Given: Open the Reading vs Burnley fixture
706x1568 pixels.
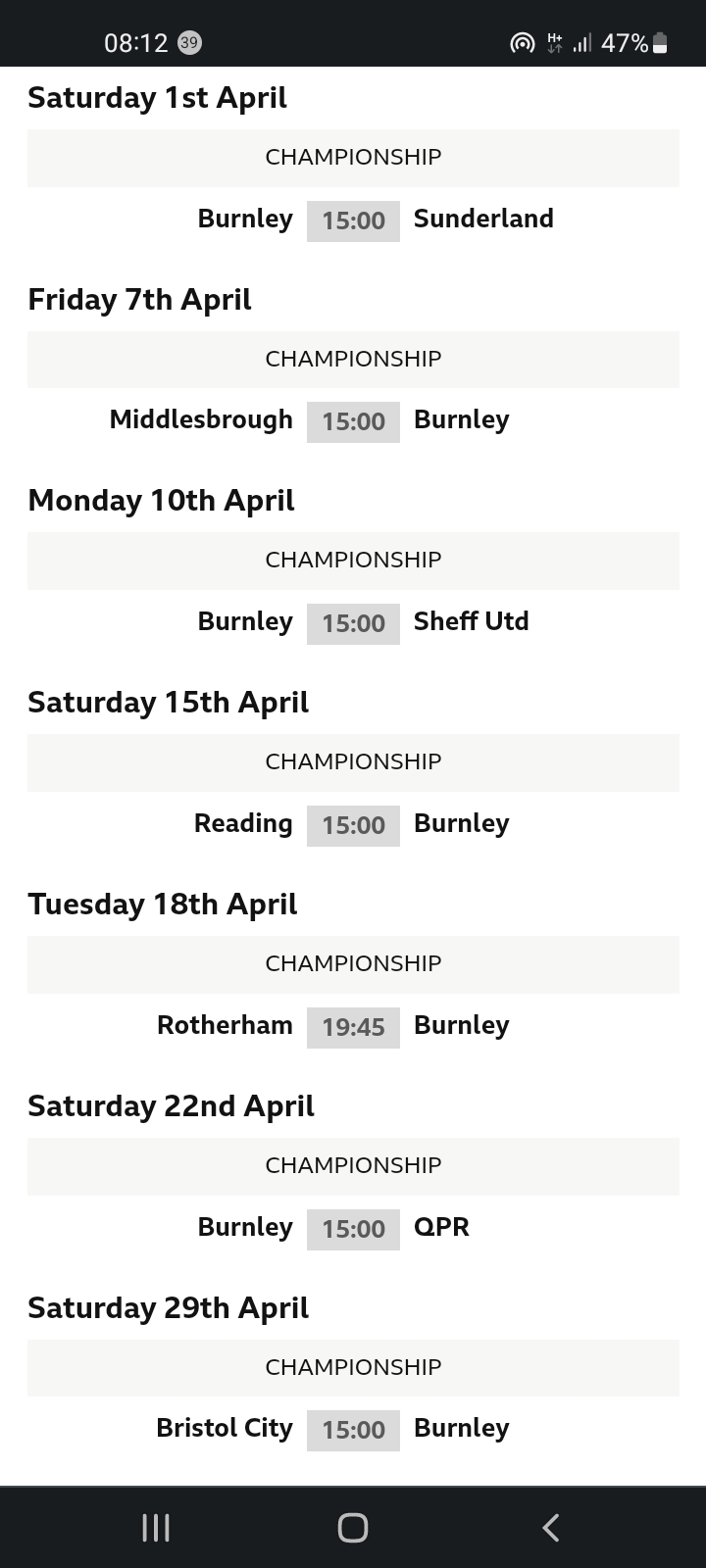Looking at the screenshot, I should pyautogui.click(x=353, y=825).
